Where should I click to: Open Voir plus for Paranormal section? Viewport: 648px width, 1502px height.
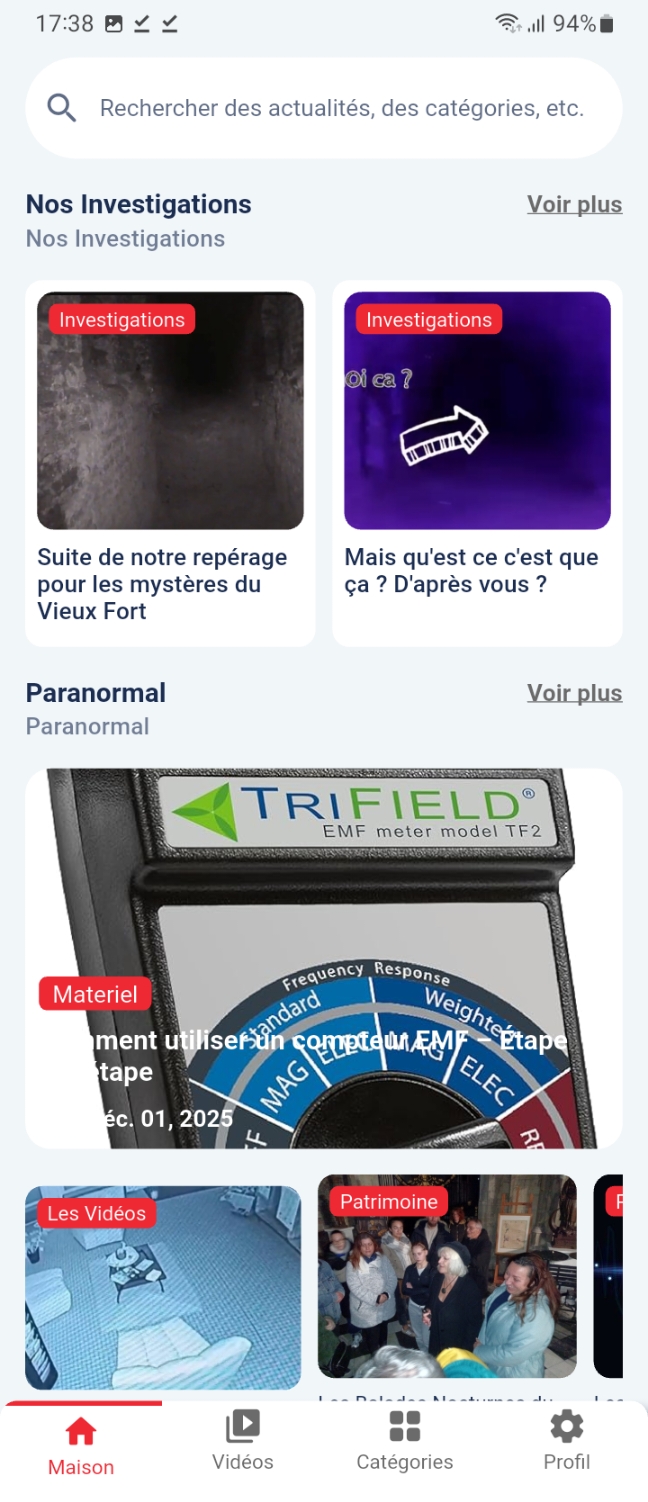point(574,693)
